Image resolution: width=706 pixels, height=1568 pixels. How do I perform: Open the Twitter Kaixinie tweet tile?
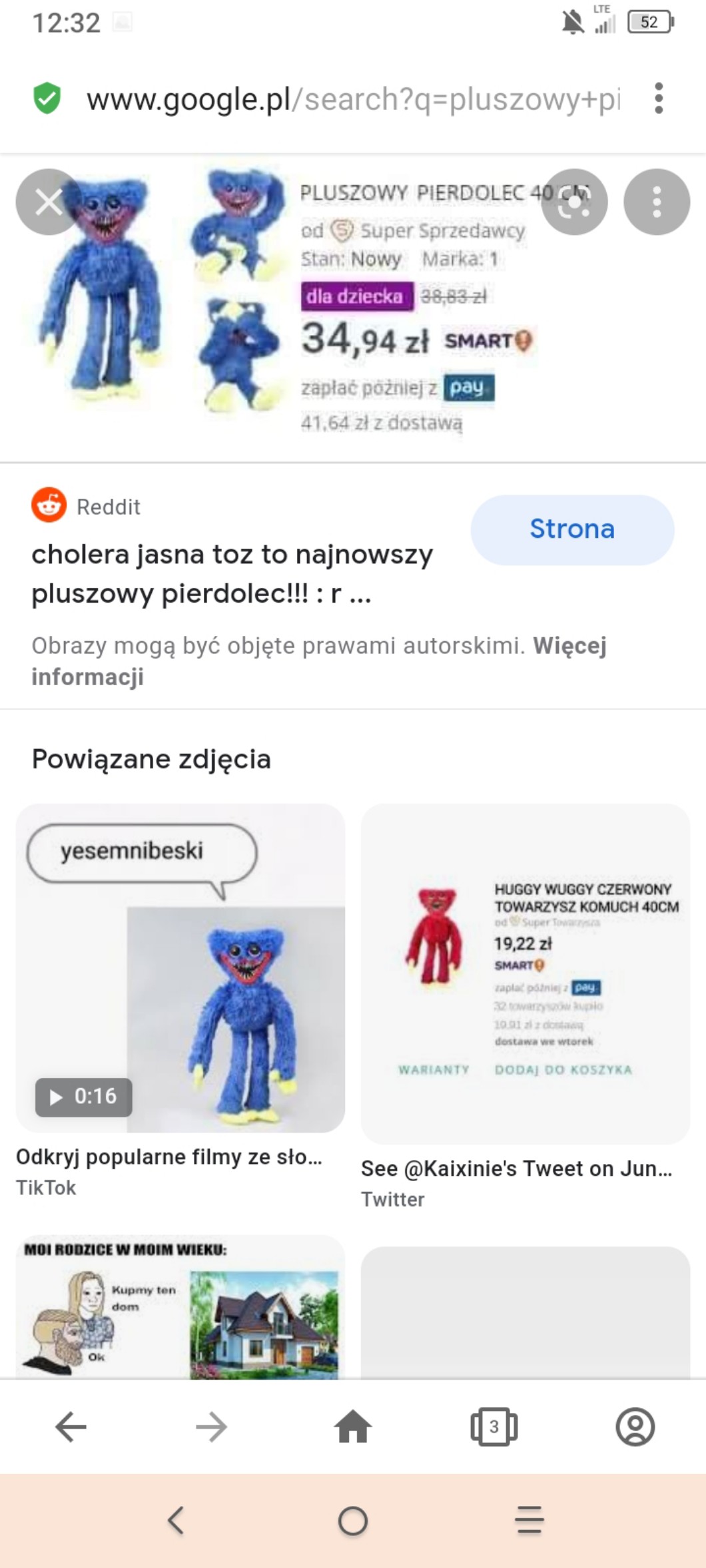coord(525,973)
